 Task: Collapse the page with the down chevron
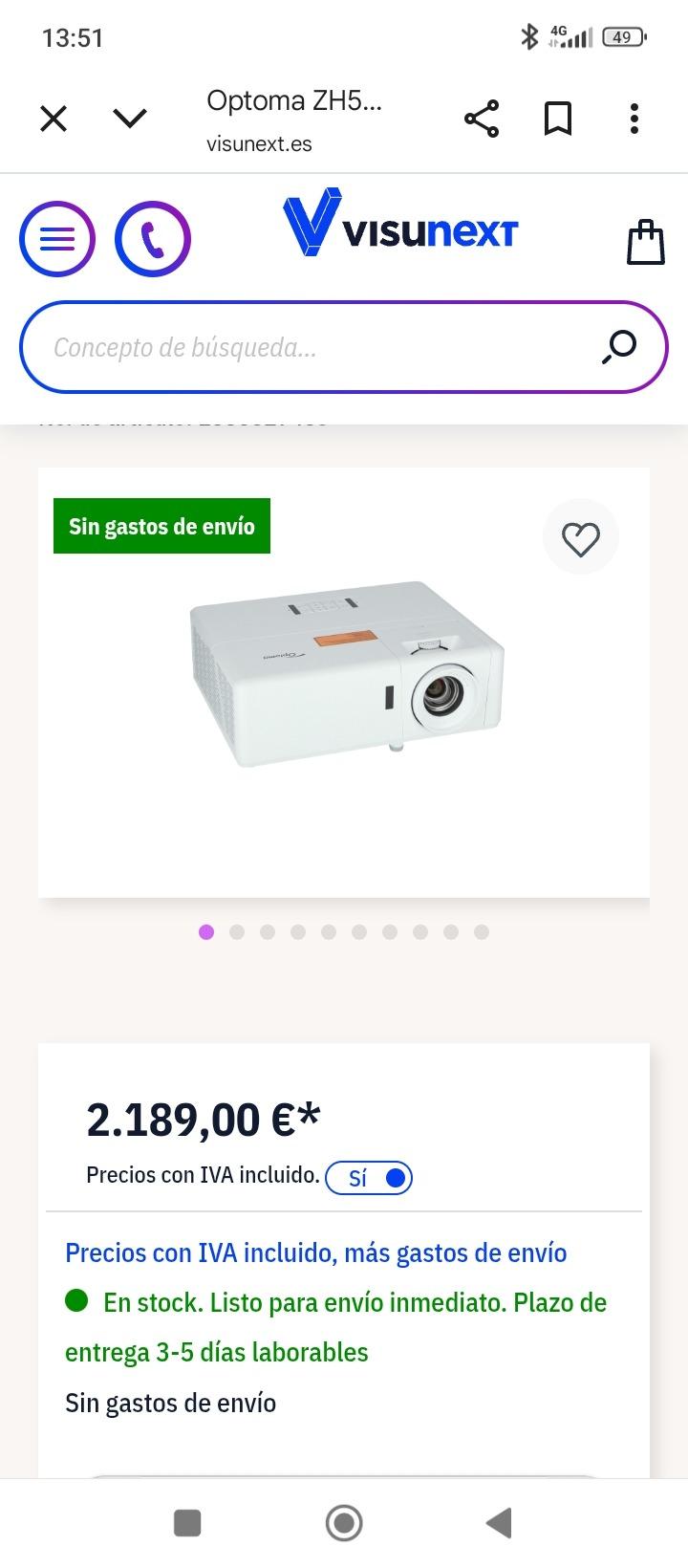pyautogui.click(x=130, y=118)
